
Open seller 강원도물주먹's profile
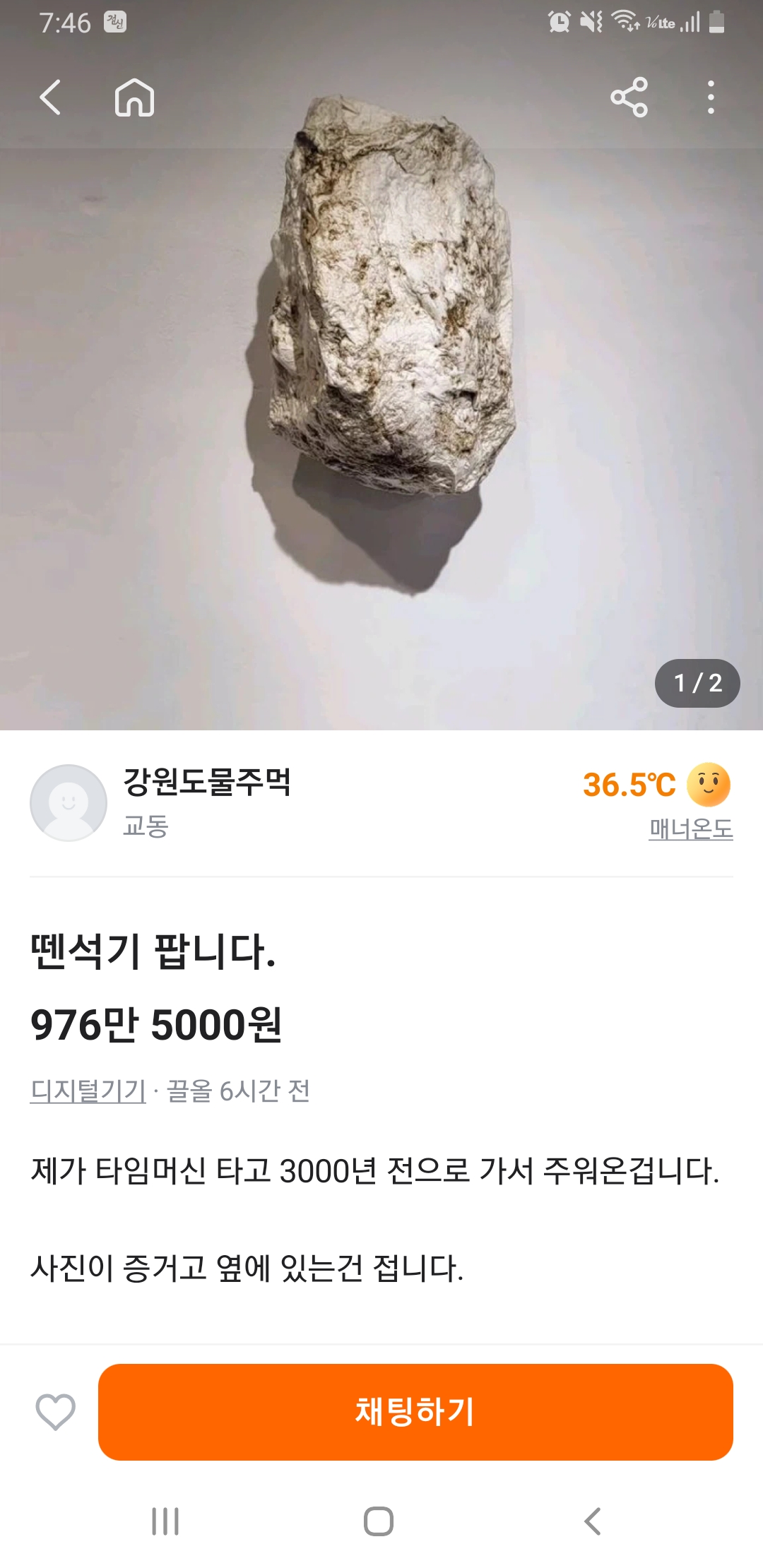(206, 783)
